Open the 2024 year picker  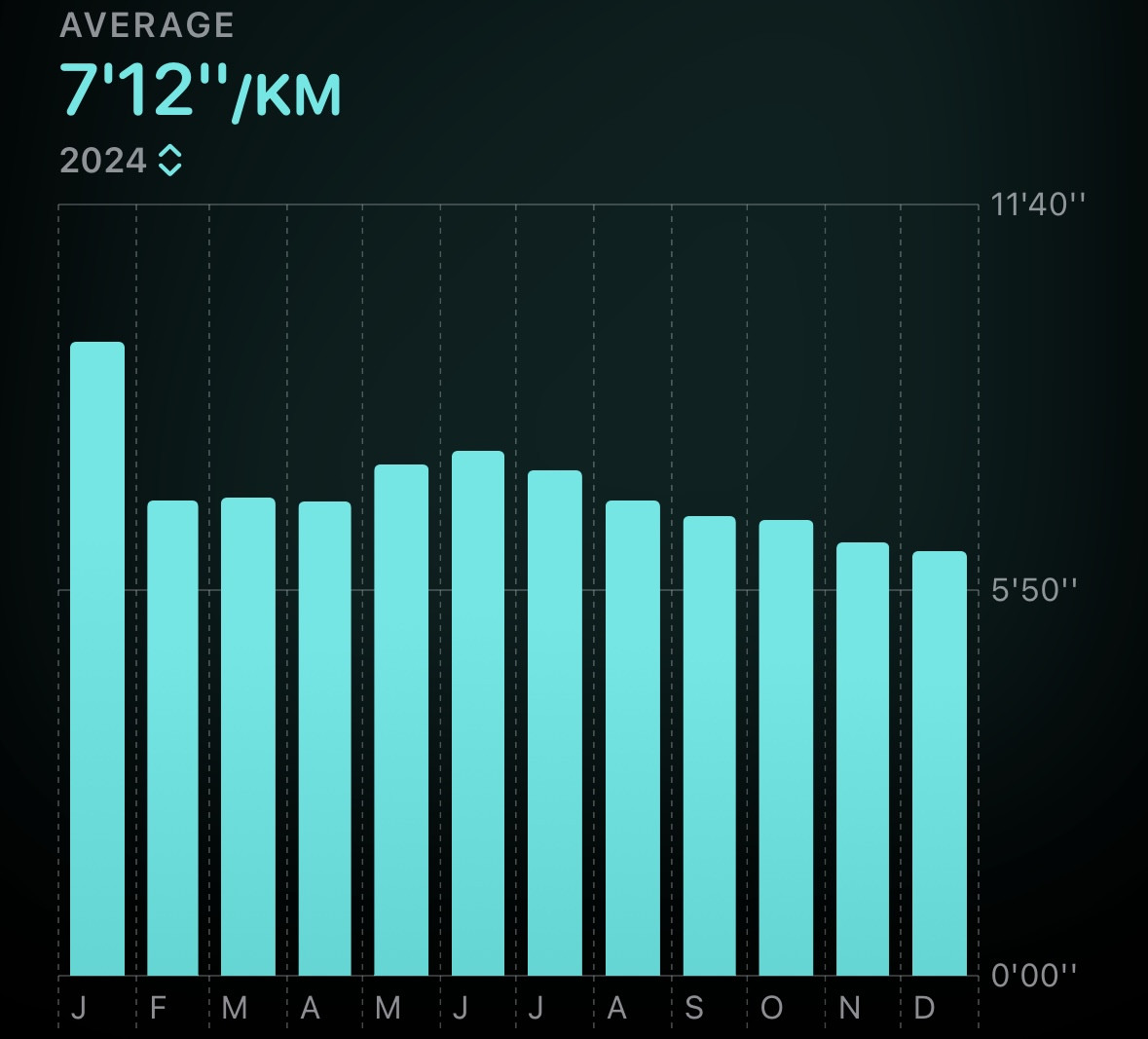coord(122,161)
